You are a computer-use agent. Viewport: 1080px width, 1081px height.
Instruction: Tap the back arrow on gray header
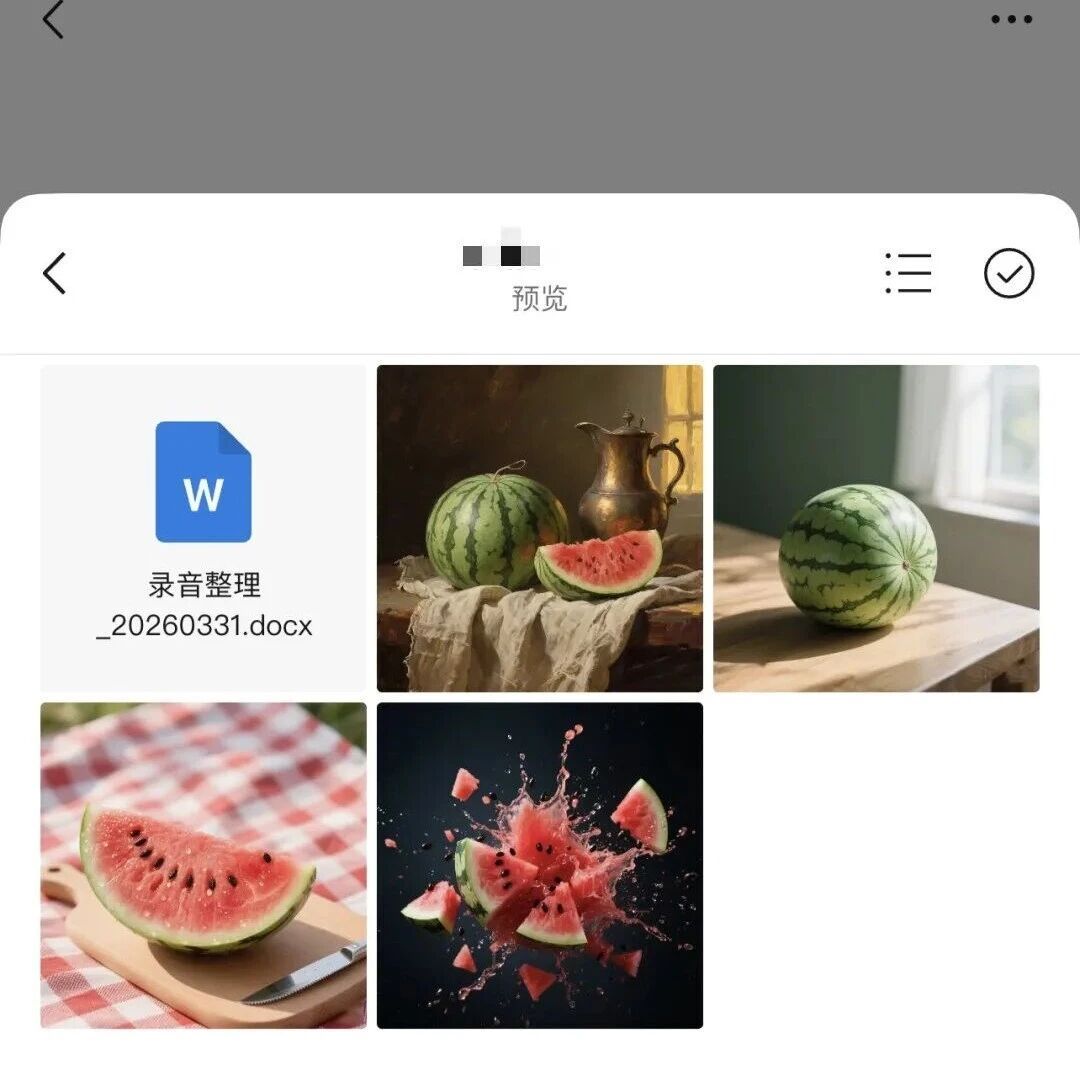tap(54, 19)
